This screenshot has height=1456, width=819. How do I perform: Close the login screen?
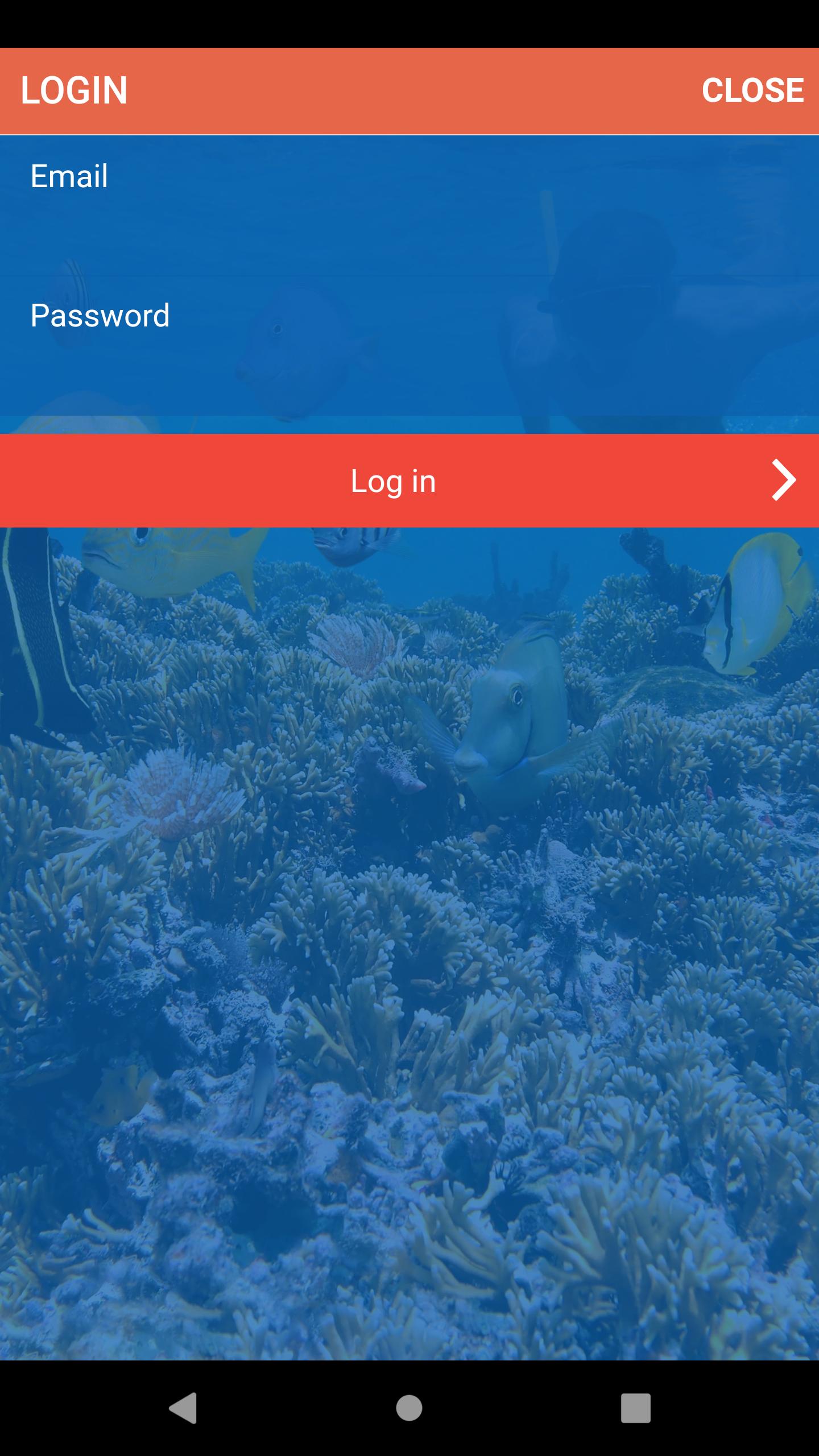[752, 90]
